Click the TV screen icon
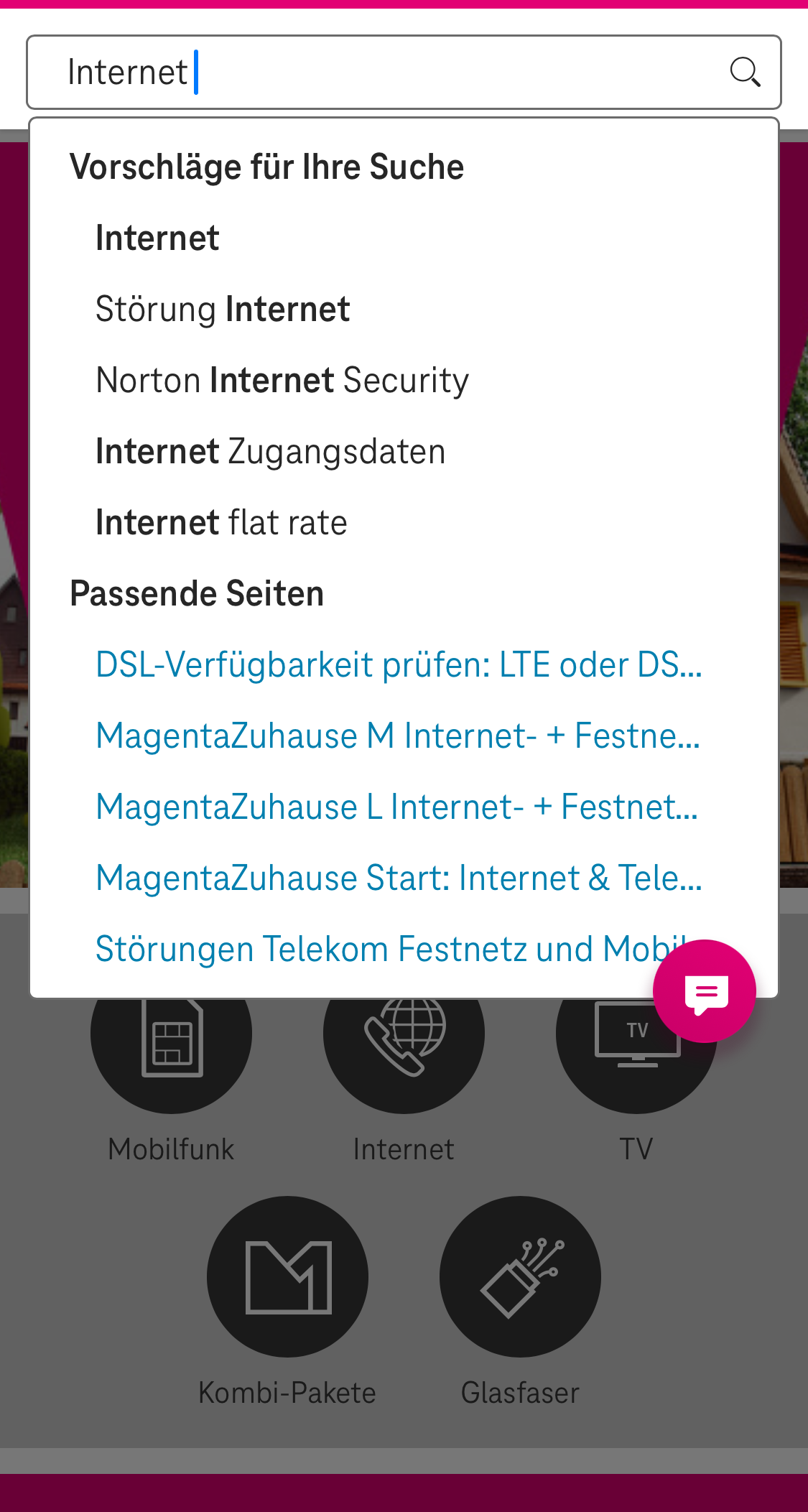 point(636,1032)
